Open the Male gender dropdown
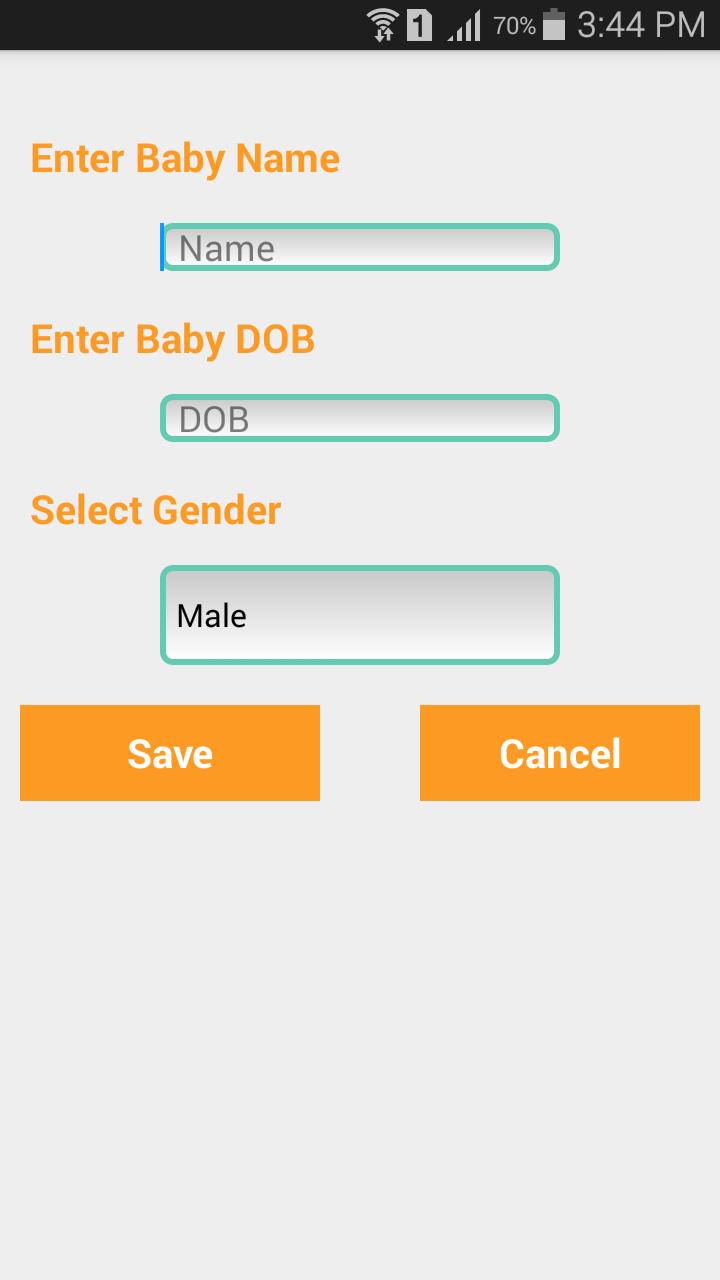Image resolution: width=720 pixels, height=1280 pixels. [x=360, y=615]
